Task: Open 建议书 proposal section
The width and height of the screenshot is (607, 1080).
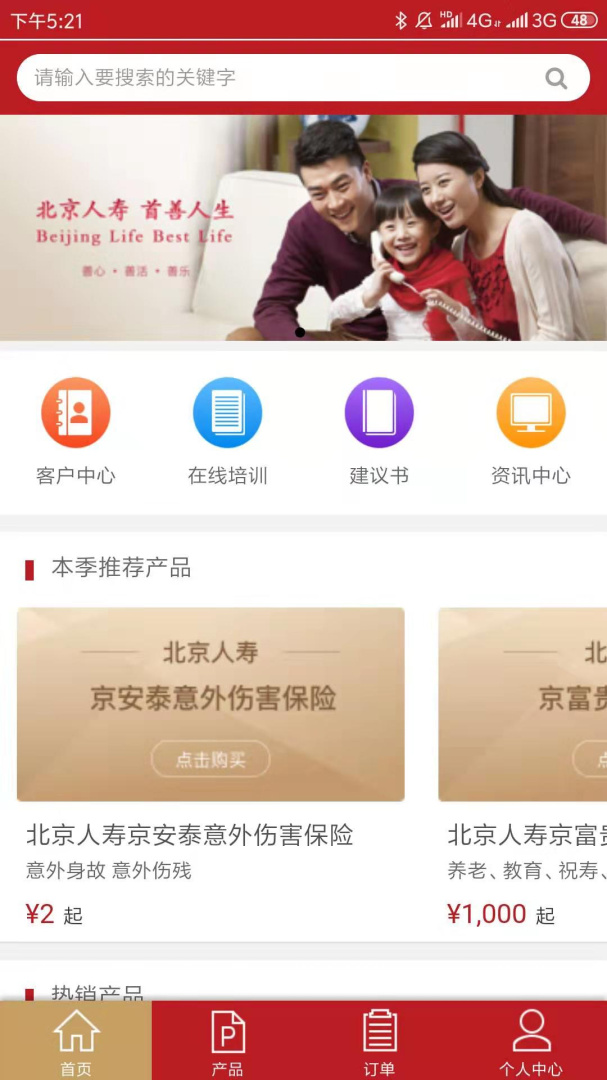Action: (x=379, y=431)
